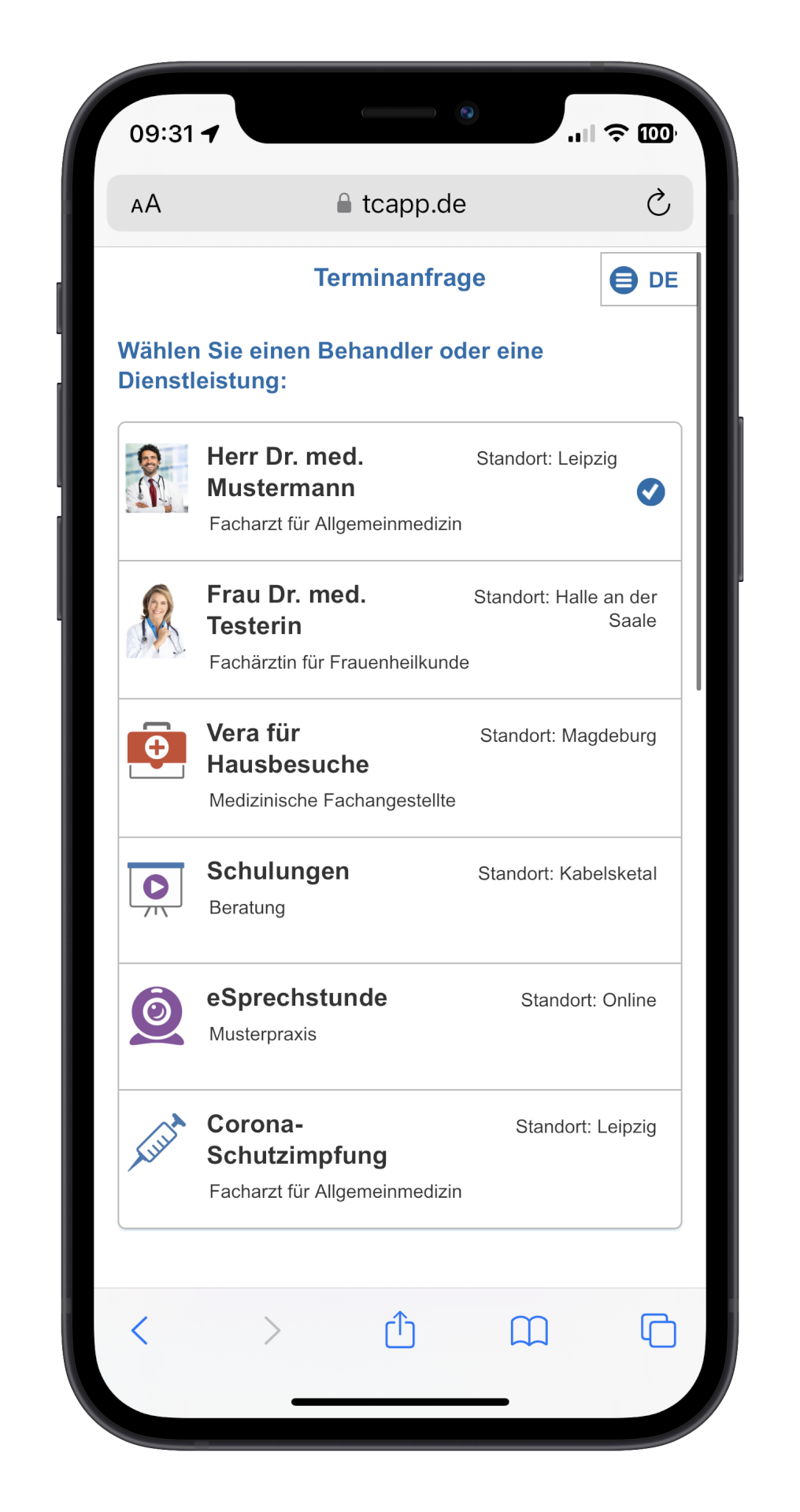Reload the tcapp.de page

(657, 203)
